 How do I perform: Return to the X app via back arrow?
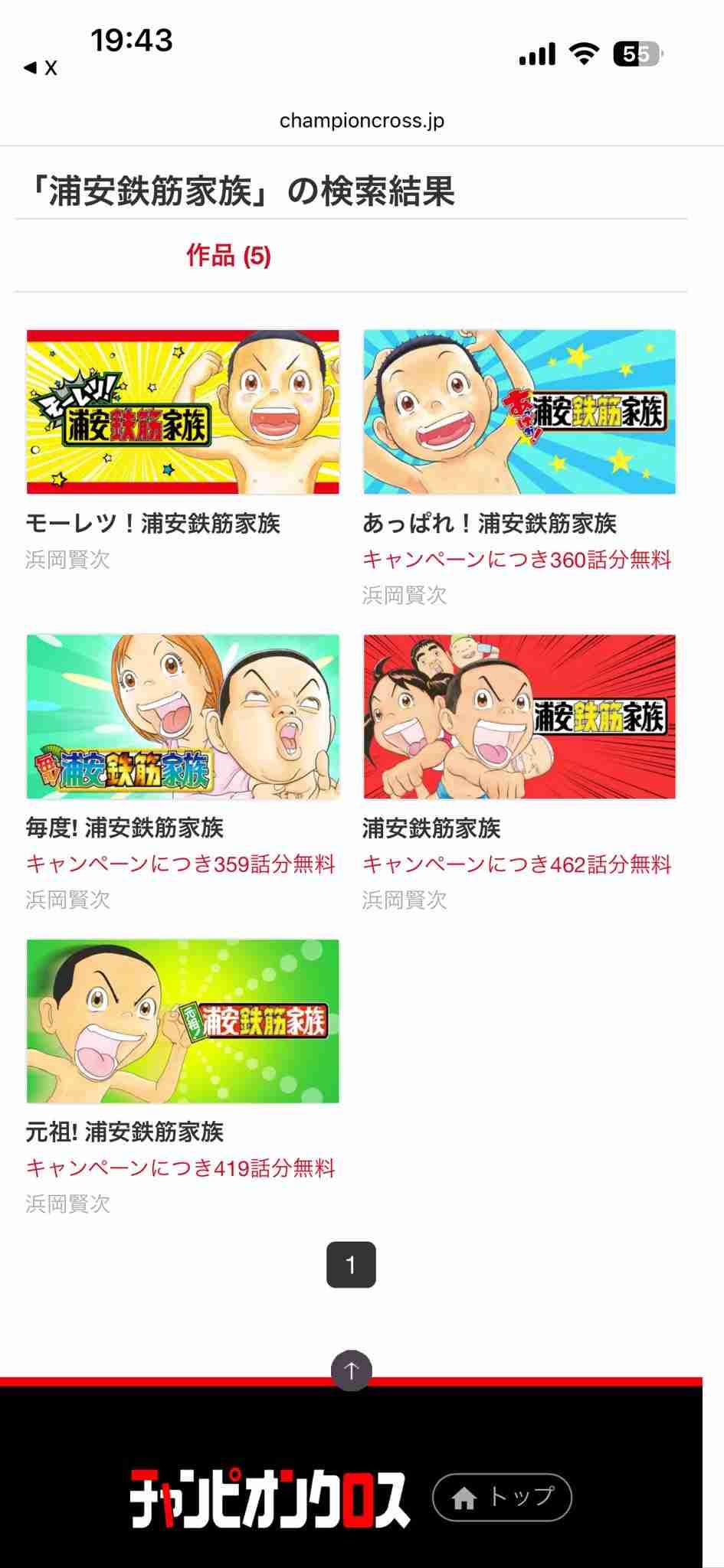[x=40, y=68]
